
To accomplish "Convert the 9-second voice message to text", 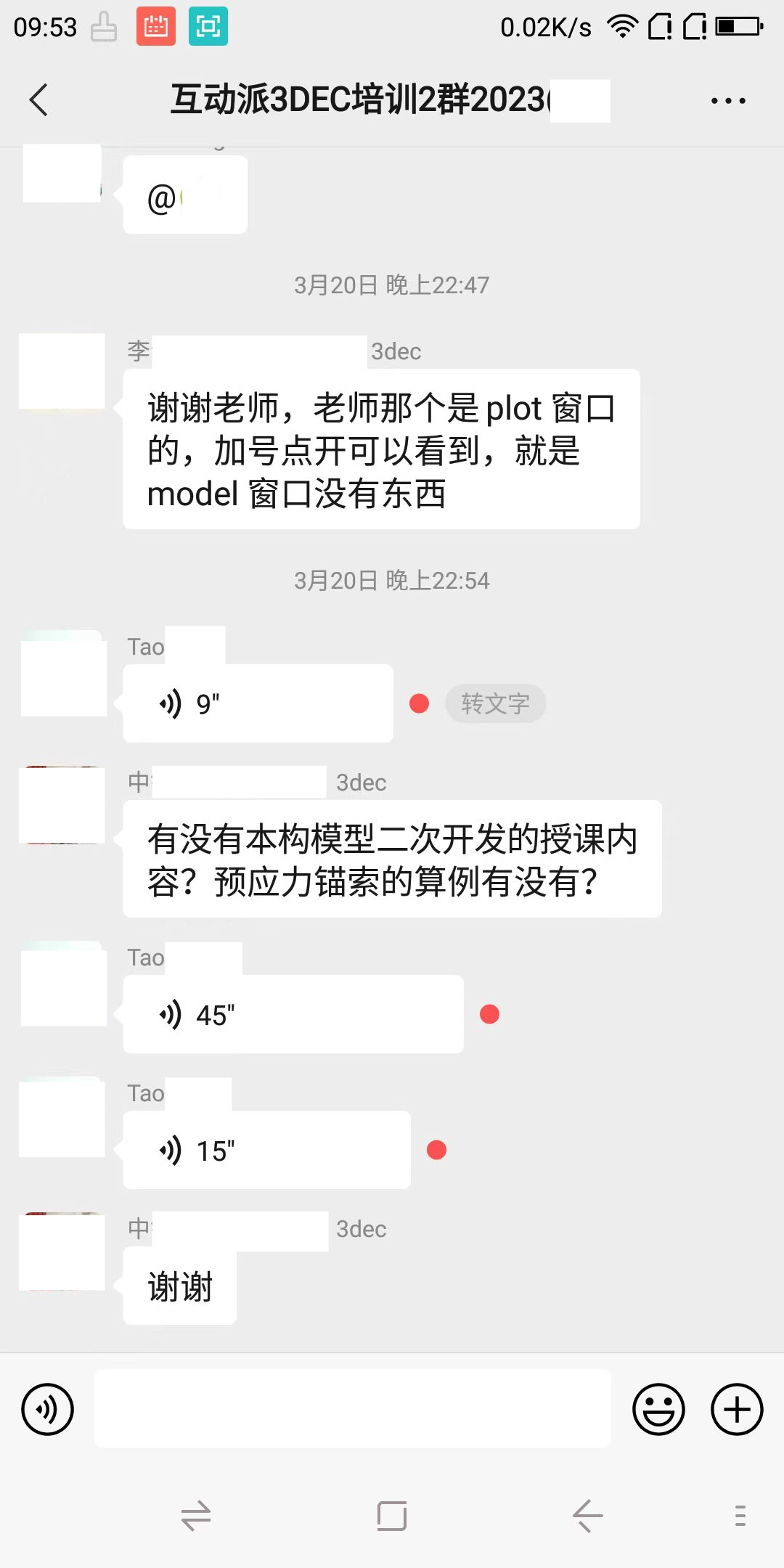I will pos(495,703).
